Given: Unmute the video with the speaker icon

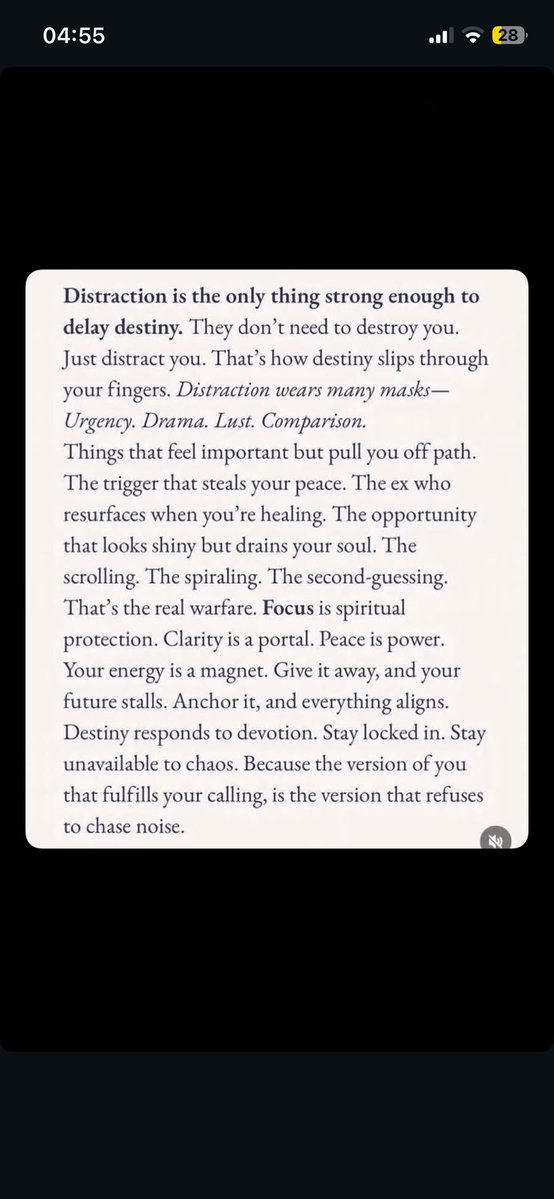Looking at the screenshot, I should (x=494, y=840).
